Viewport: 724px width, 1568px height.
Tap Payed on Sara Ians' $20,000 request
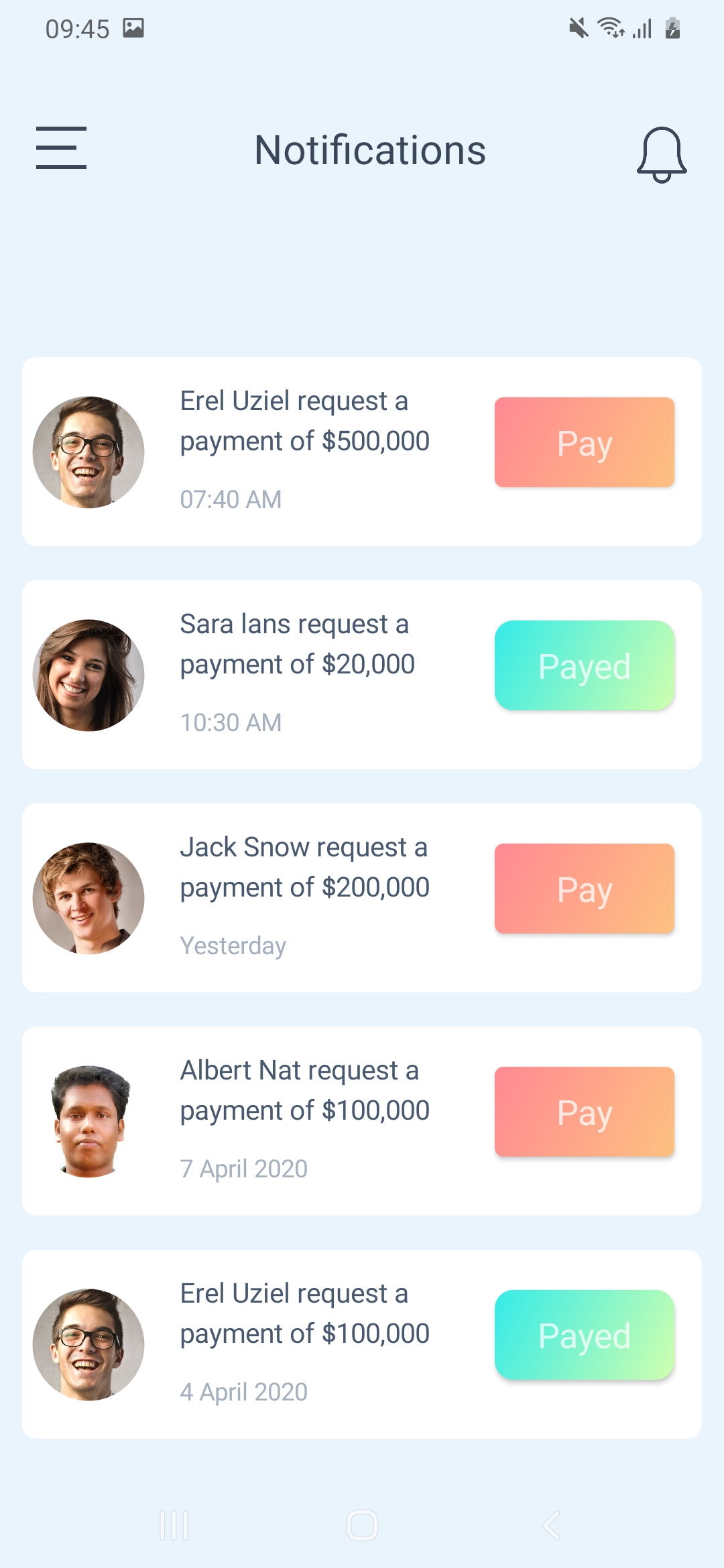coord(584,665)
